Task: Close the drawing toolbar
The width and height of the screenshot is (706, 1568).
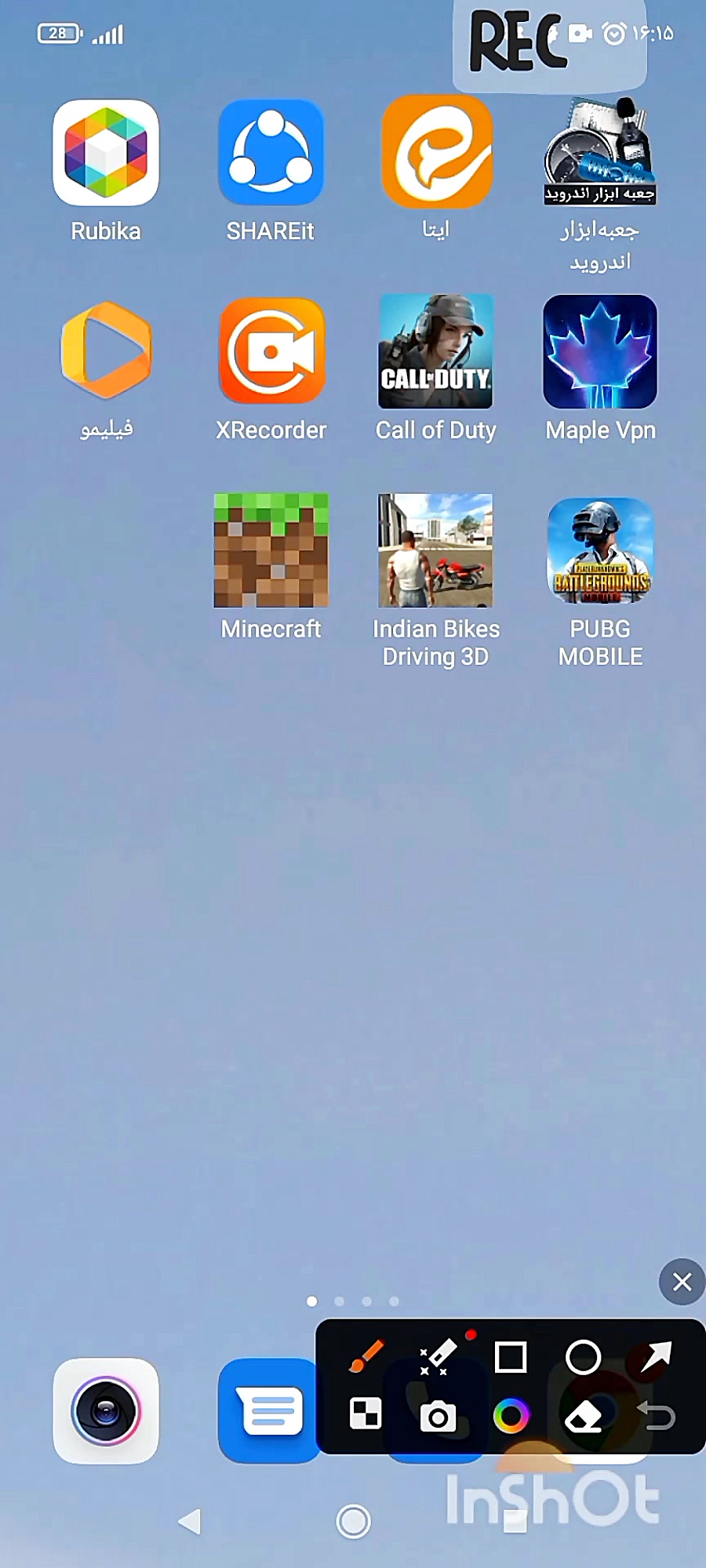Action: point(682,1282)
